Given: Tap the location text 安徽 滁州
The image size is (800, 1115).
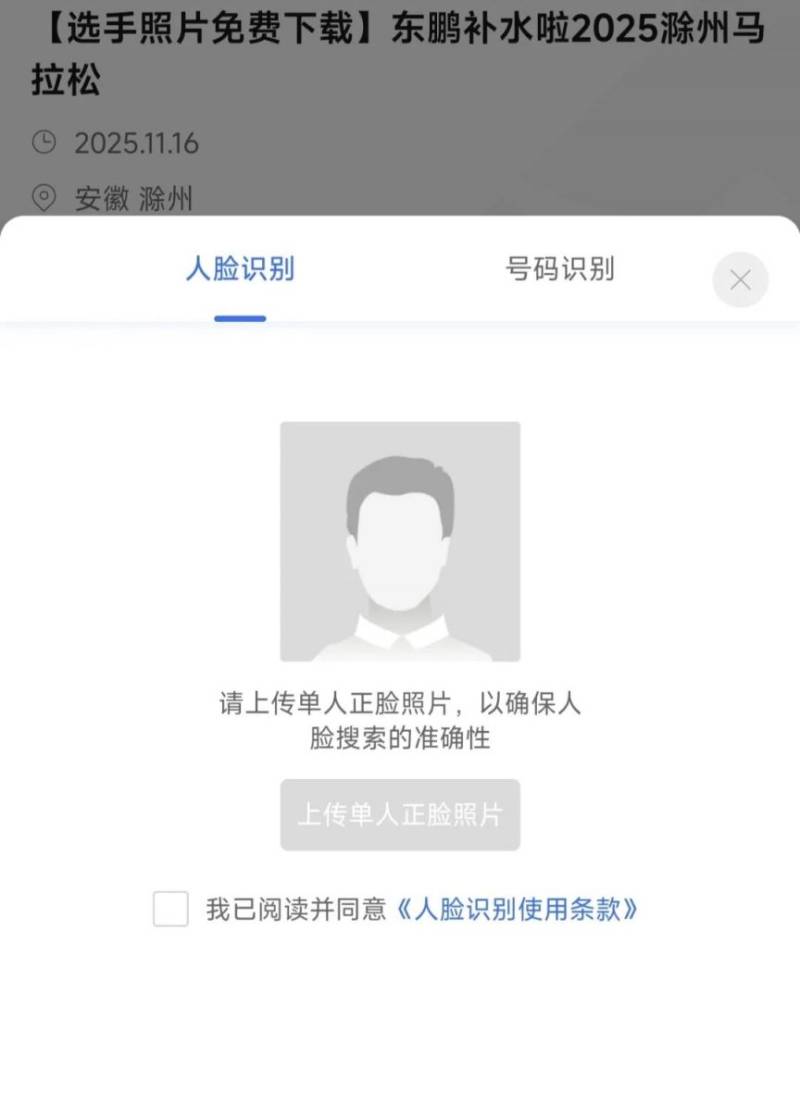Looking at the screenshot, I should [x=135, y=198].
